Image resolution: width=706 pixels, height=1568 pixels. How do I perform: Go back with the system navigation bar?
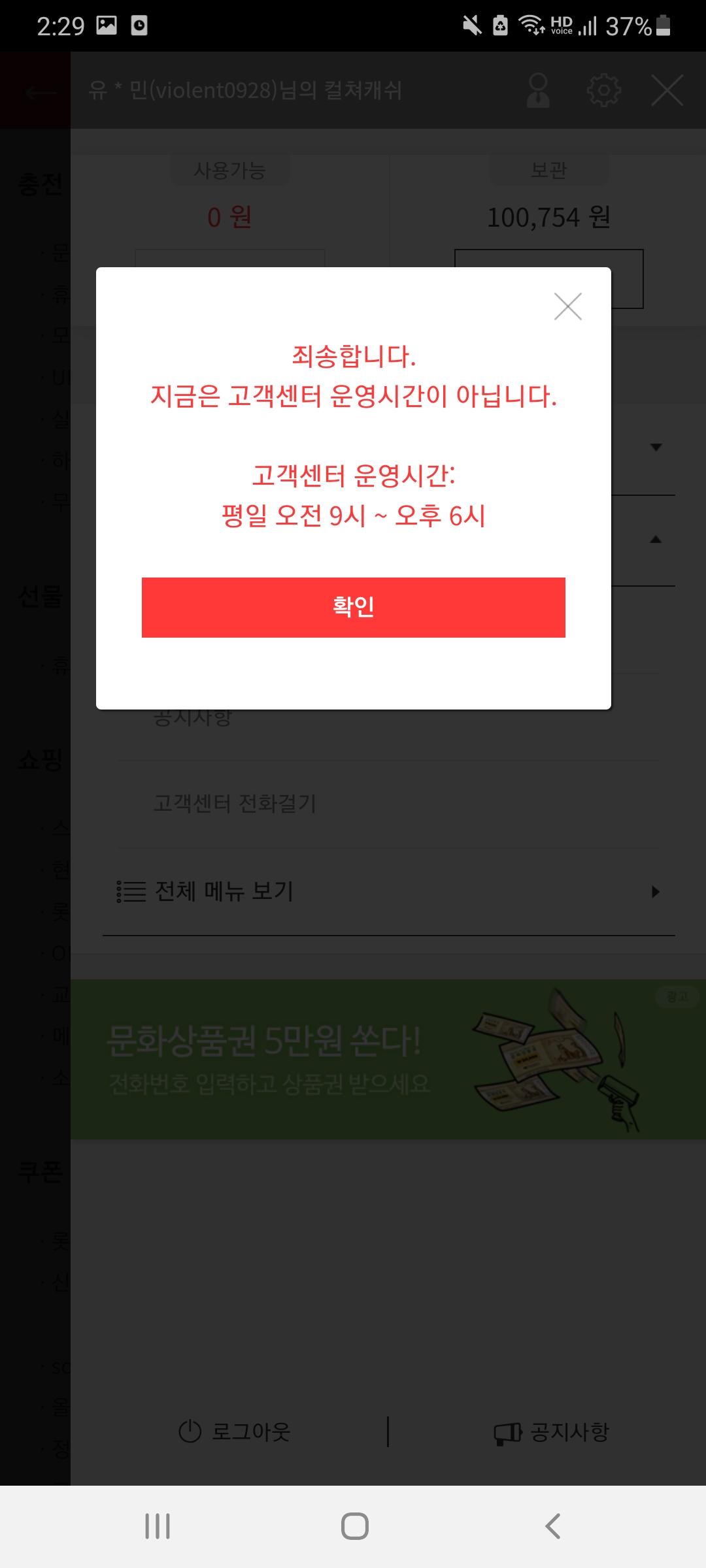tap(552, 1526)
